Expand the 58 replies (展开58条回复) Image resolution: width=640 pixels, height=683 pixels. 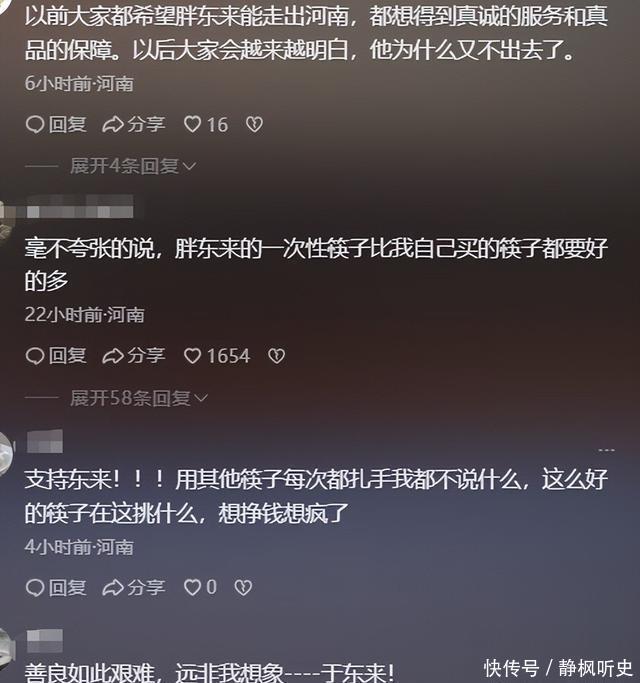[x=138, y=398]
